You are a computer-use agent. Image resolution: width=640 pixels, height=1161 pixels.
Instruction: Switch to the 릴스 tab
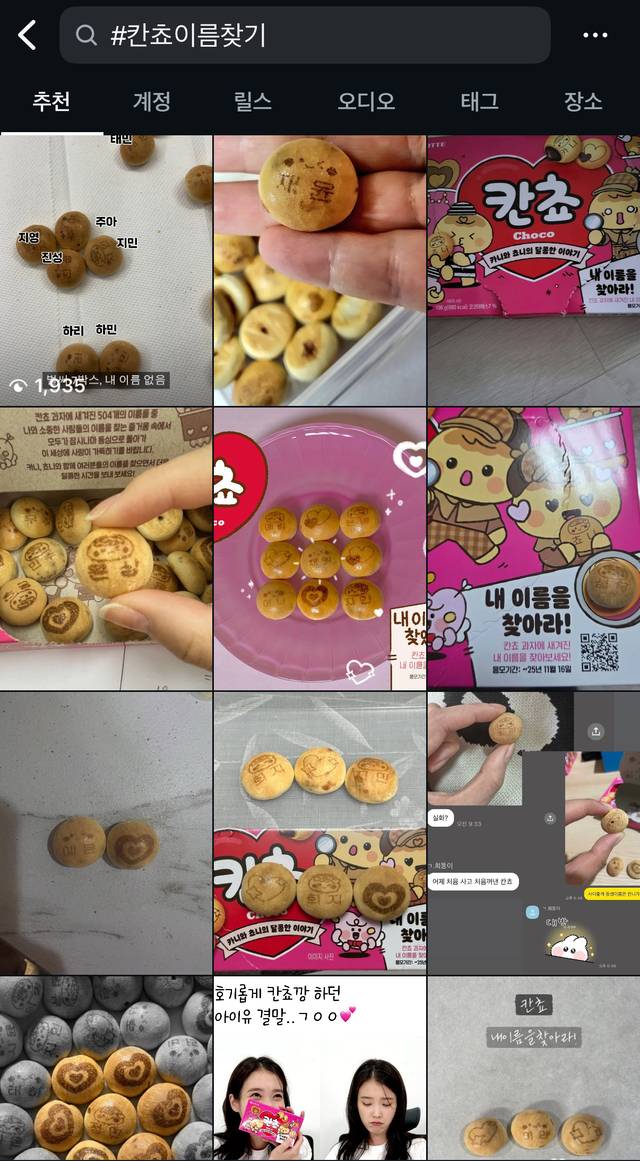click(252, 101)
